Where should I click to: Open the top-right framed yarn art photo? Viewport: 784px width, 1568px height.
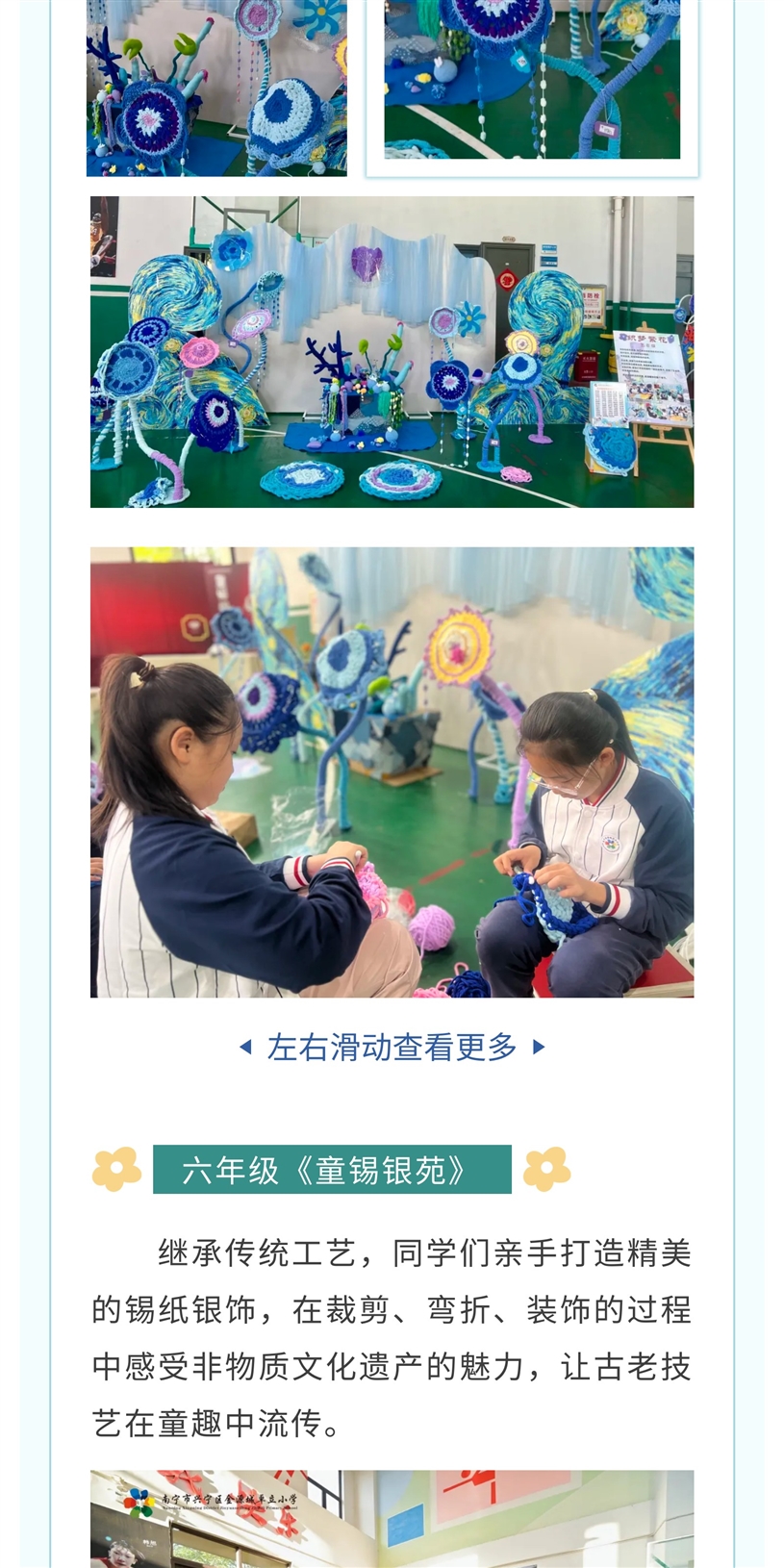point(532,82)
